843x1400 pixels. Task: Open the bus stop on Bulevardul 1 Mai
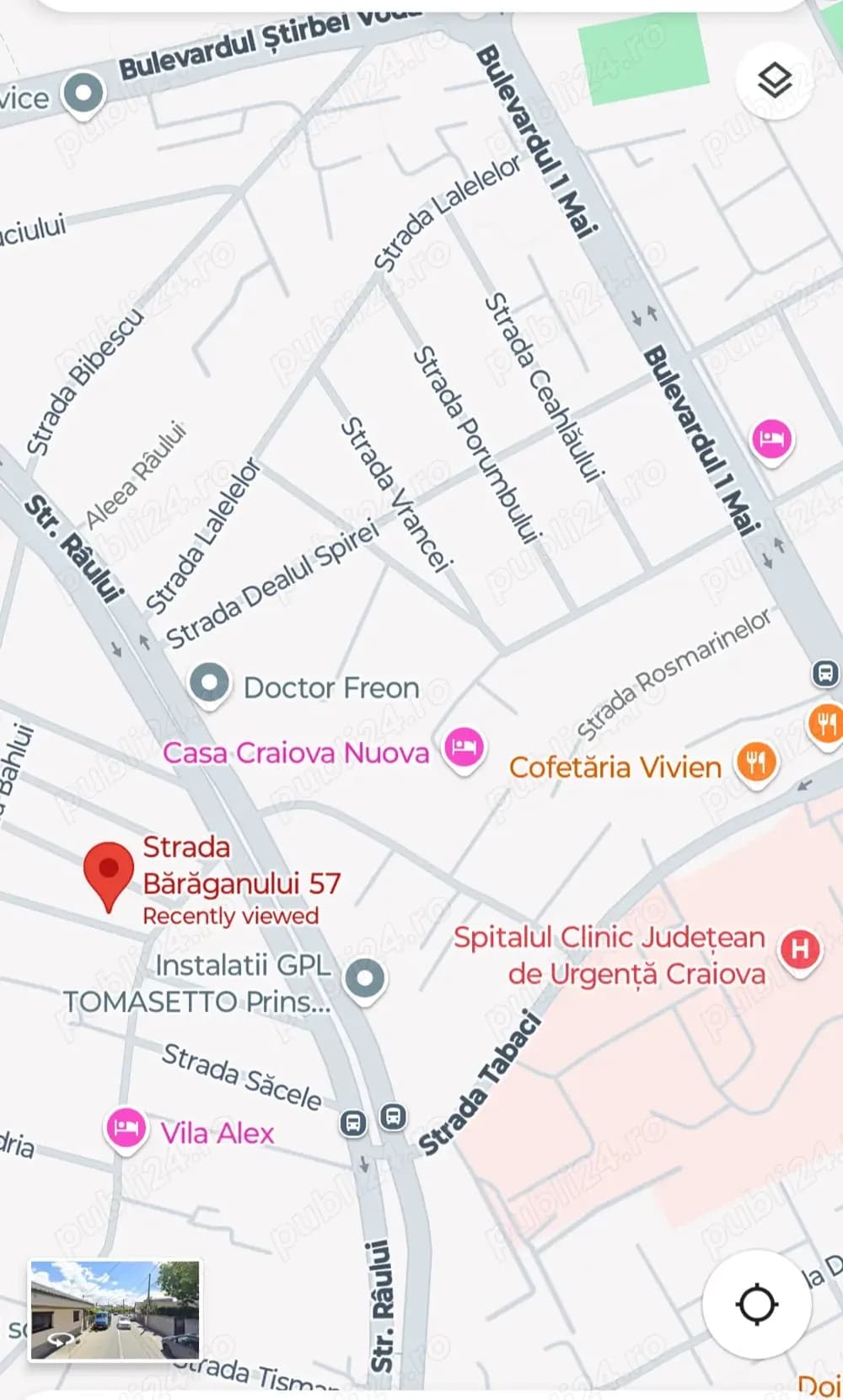(825, 673)
